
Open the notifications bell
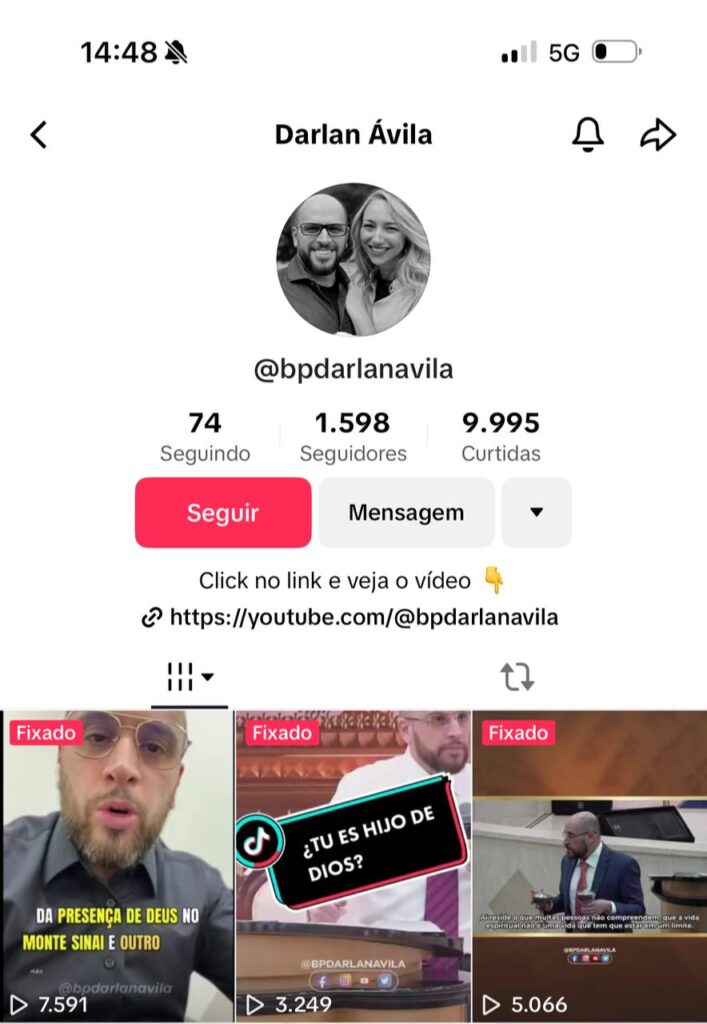(588, 135)
